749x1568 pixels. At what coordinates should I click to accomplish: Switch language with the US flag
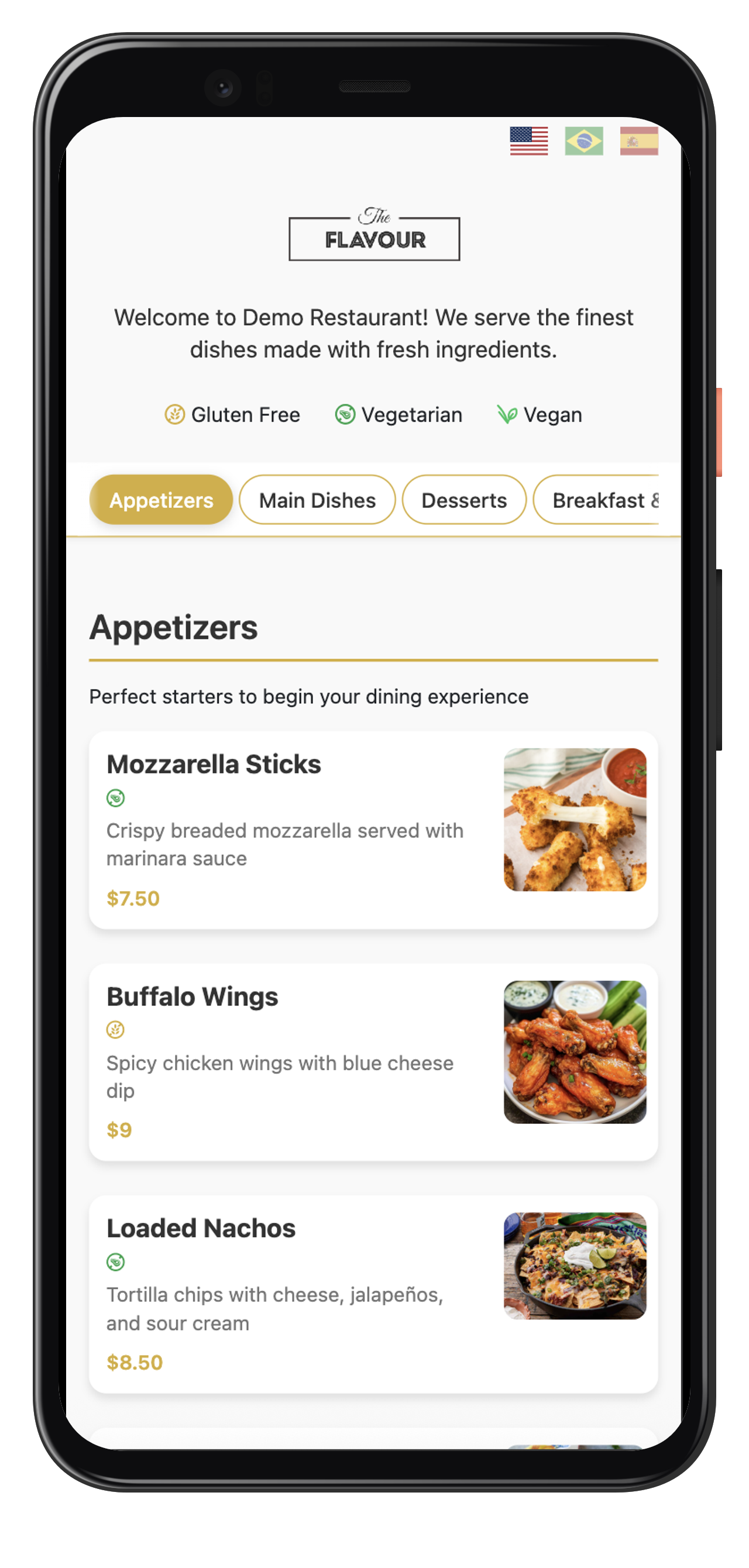(x=528, y=141)
